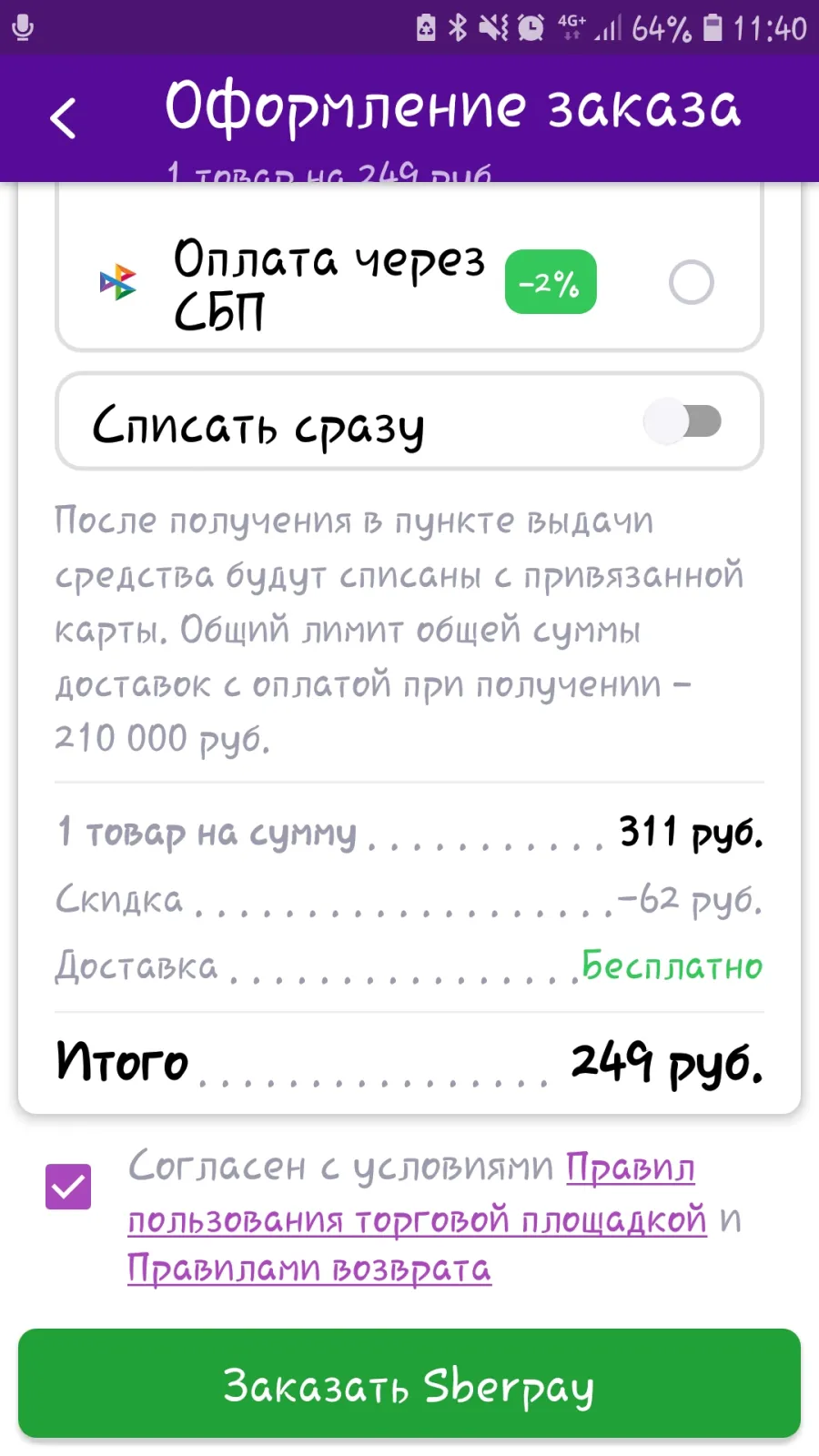
Task: Go back using the header arrow
Action: point(63,118)
